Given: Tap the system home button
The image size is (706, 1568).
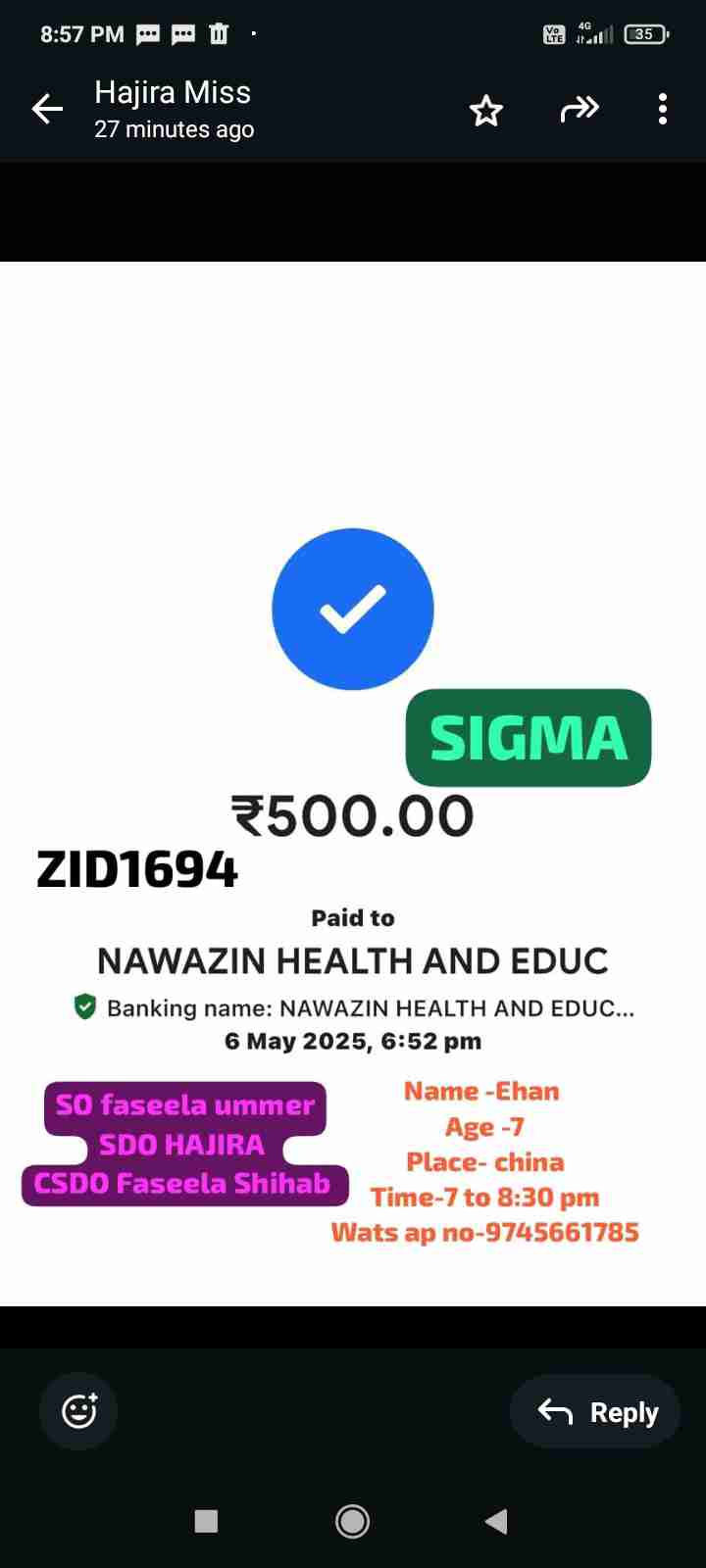Looking at the screenshot, I should (x=353, y=1521).
